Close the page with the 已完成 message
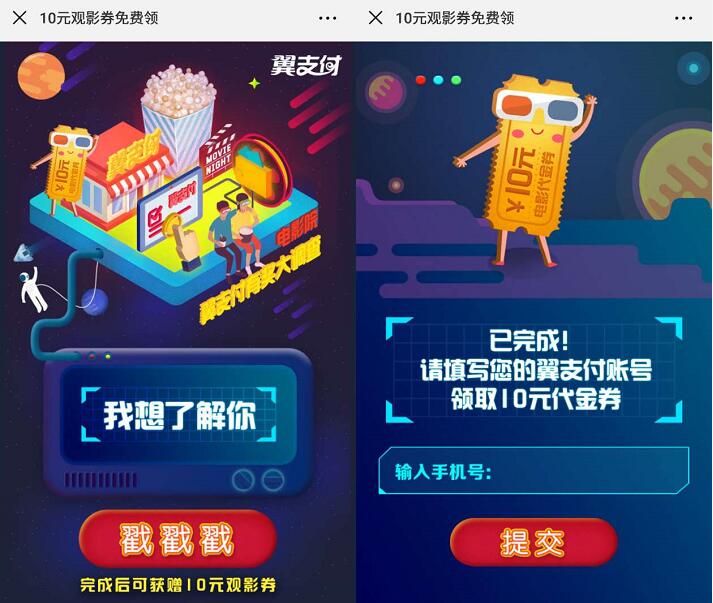Image resolution: width=713 pixels, height=603 pixels. point(375,18)
